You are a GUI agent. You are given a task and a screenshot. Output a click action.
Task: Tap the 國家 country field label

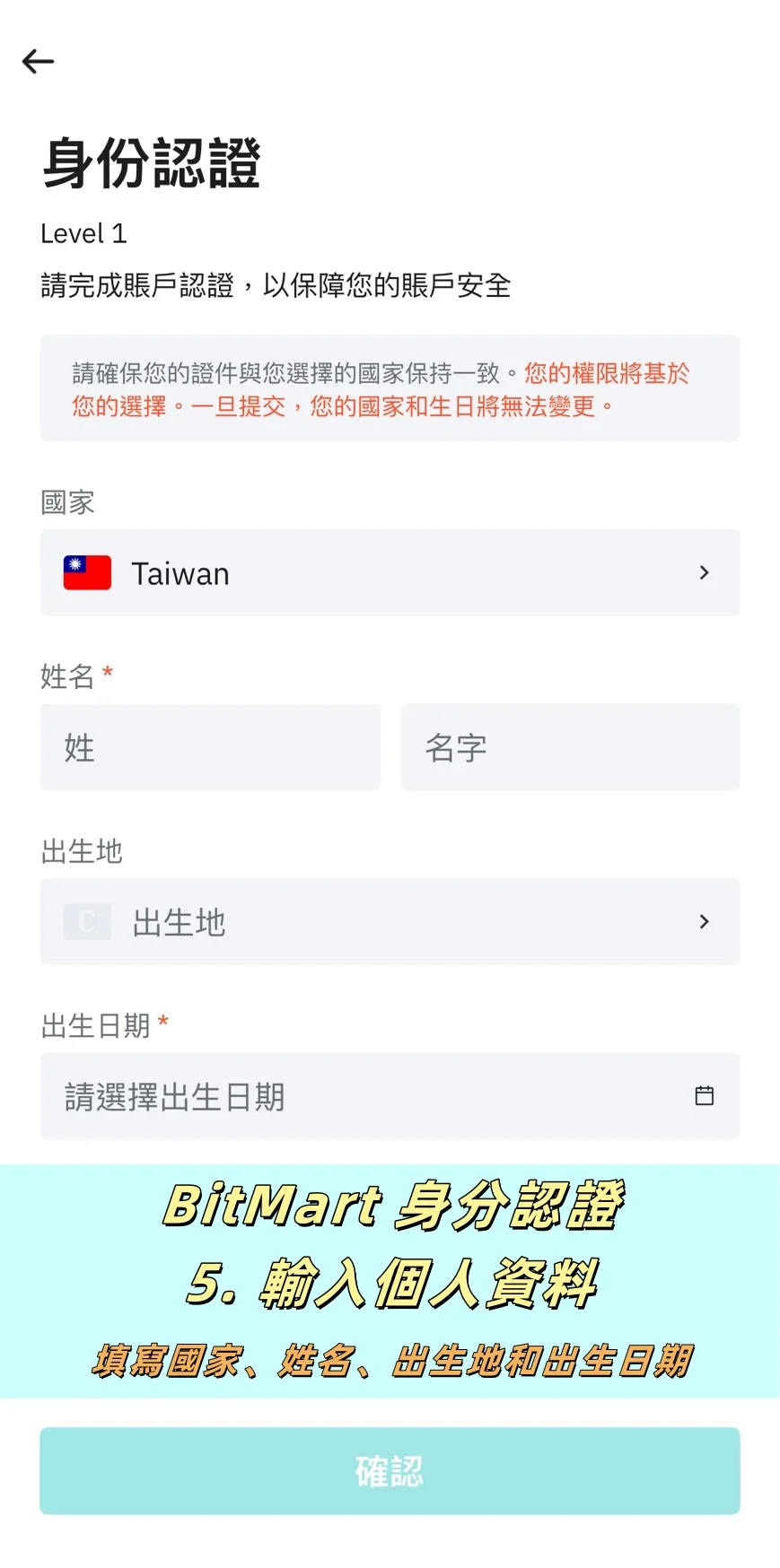pyautogui.click(x=67, y=502)
